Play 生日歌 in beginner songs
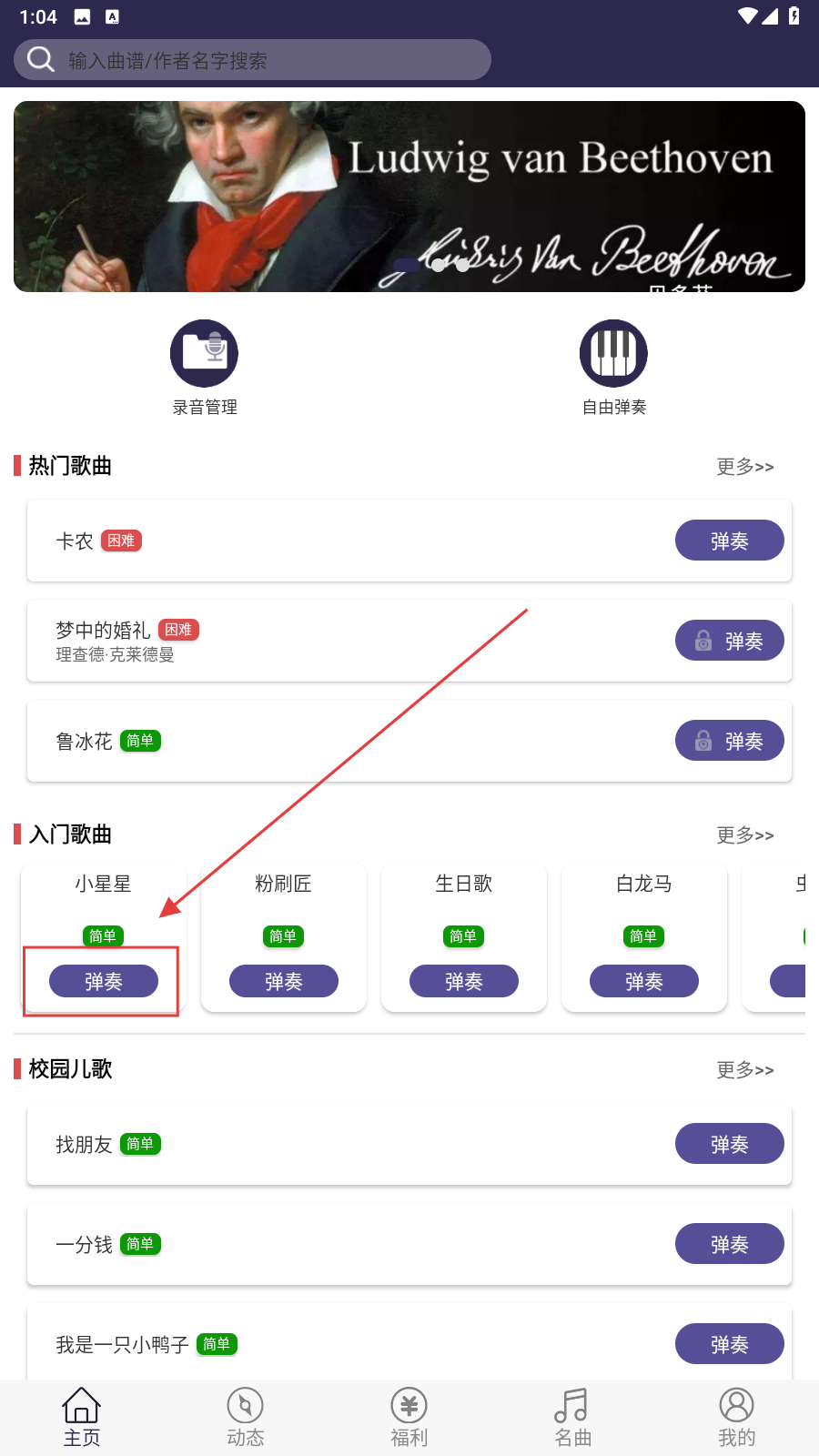 coord(464,981)
